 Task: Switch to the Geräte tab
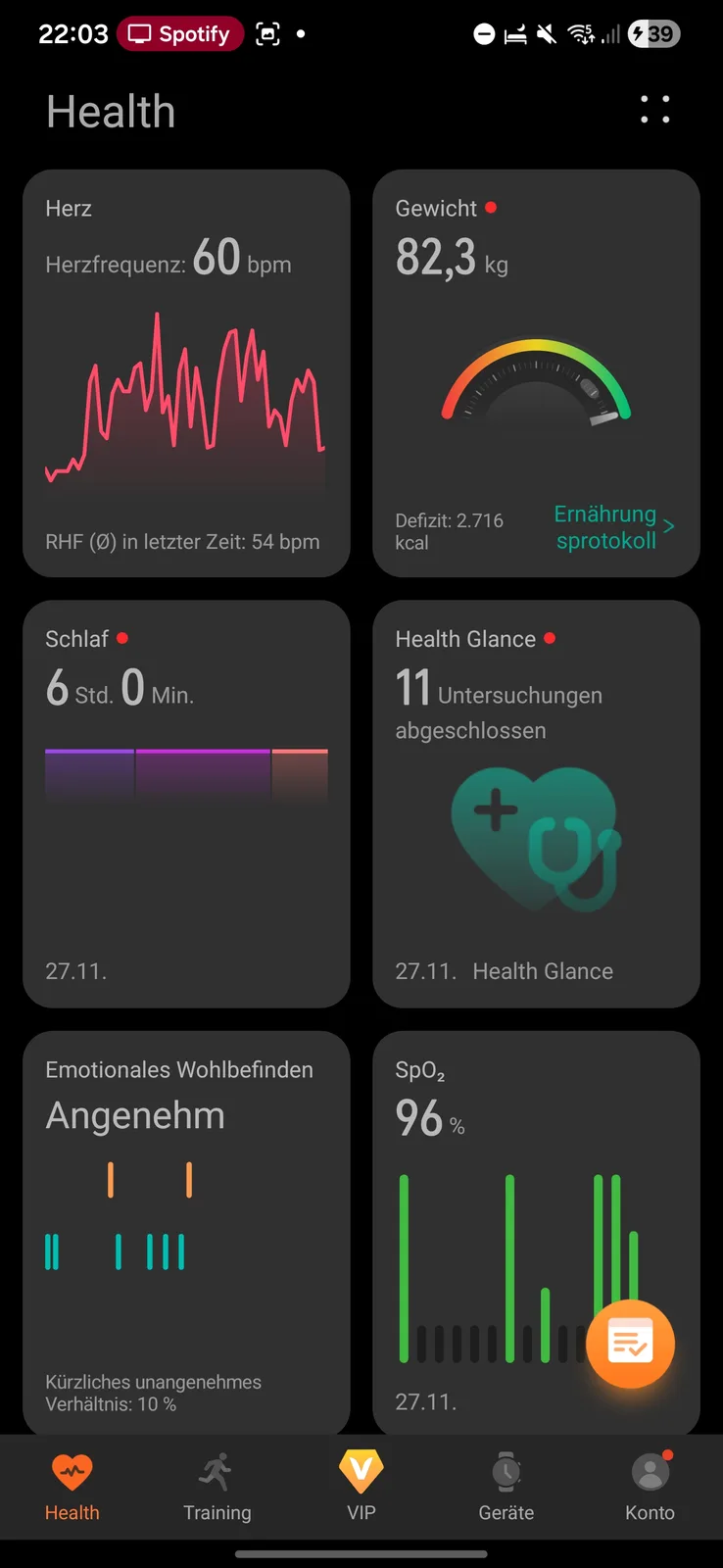click(506, 1487)
